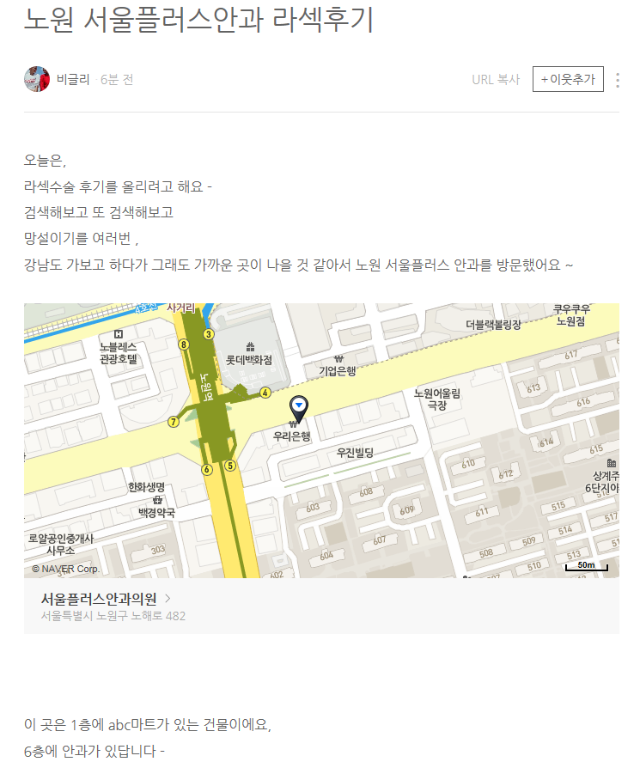Copy the post URL with URL 복사
Screen dimensions: 640x771
pyautogui.click(x=495, y=80)
